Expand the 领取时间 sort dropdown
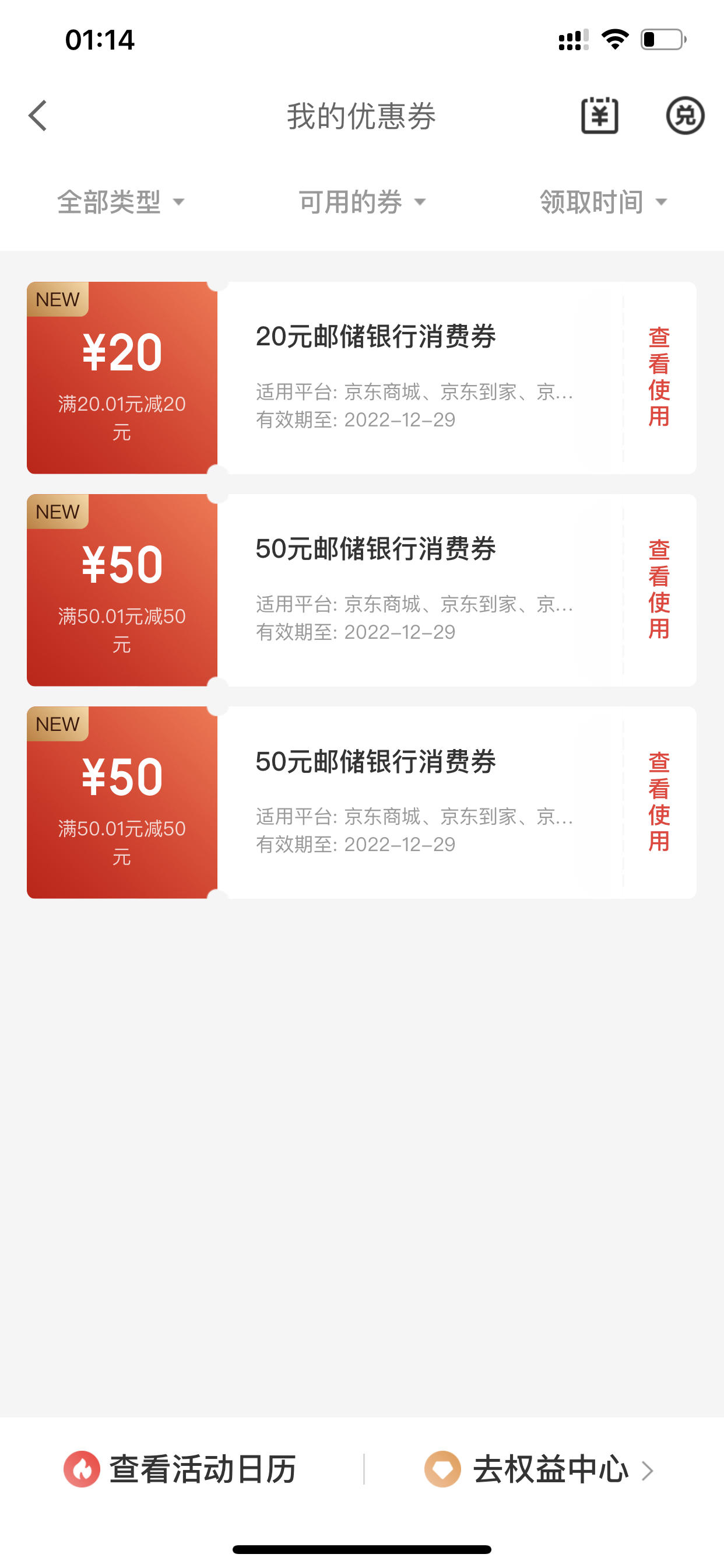Image resolution: width=724 pixels, height=1568 pixels. pos(603,202)
